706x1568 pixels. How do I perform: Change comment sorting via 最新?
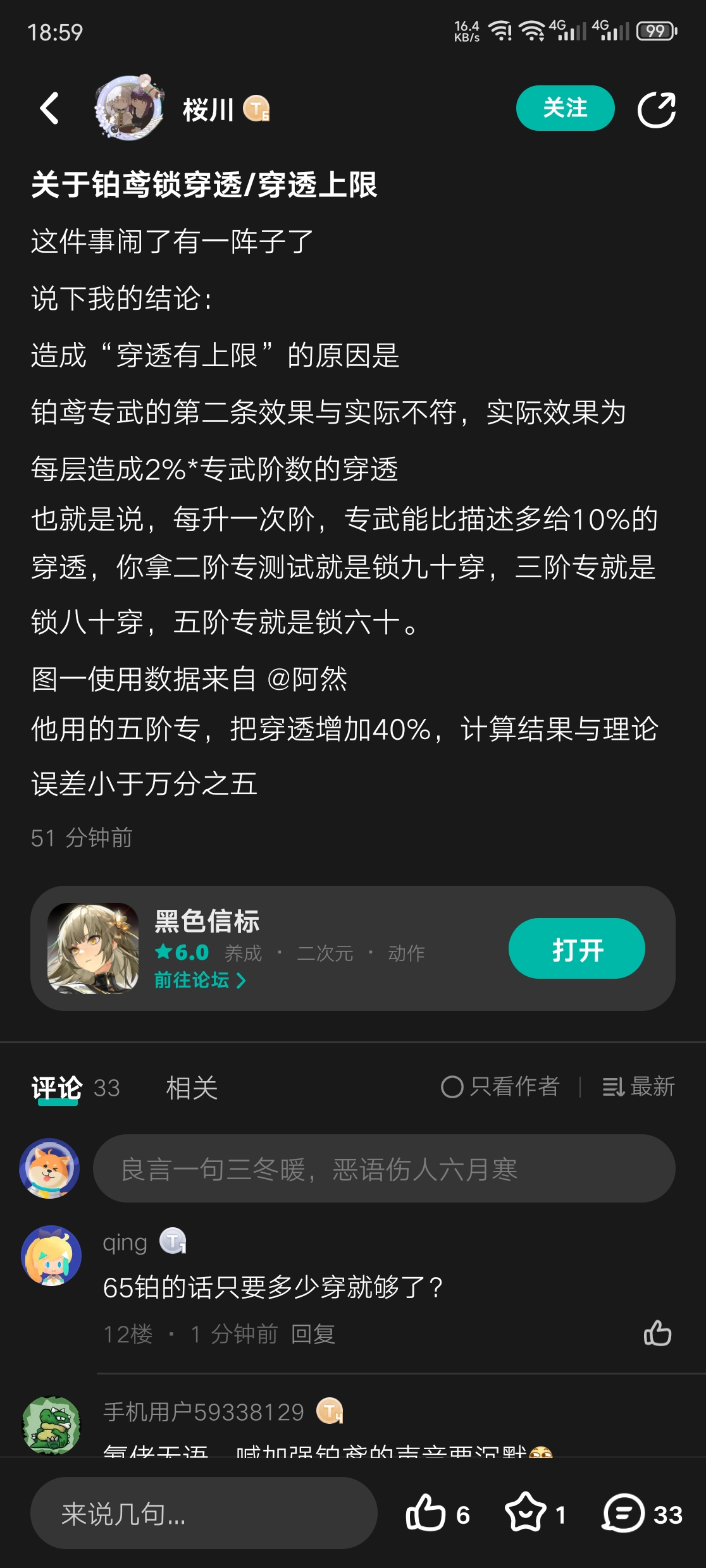click(x=638, y=1087)
